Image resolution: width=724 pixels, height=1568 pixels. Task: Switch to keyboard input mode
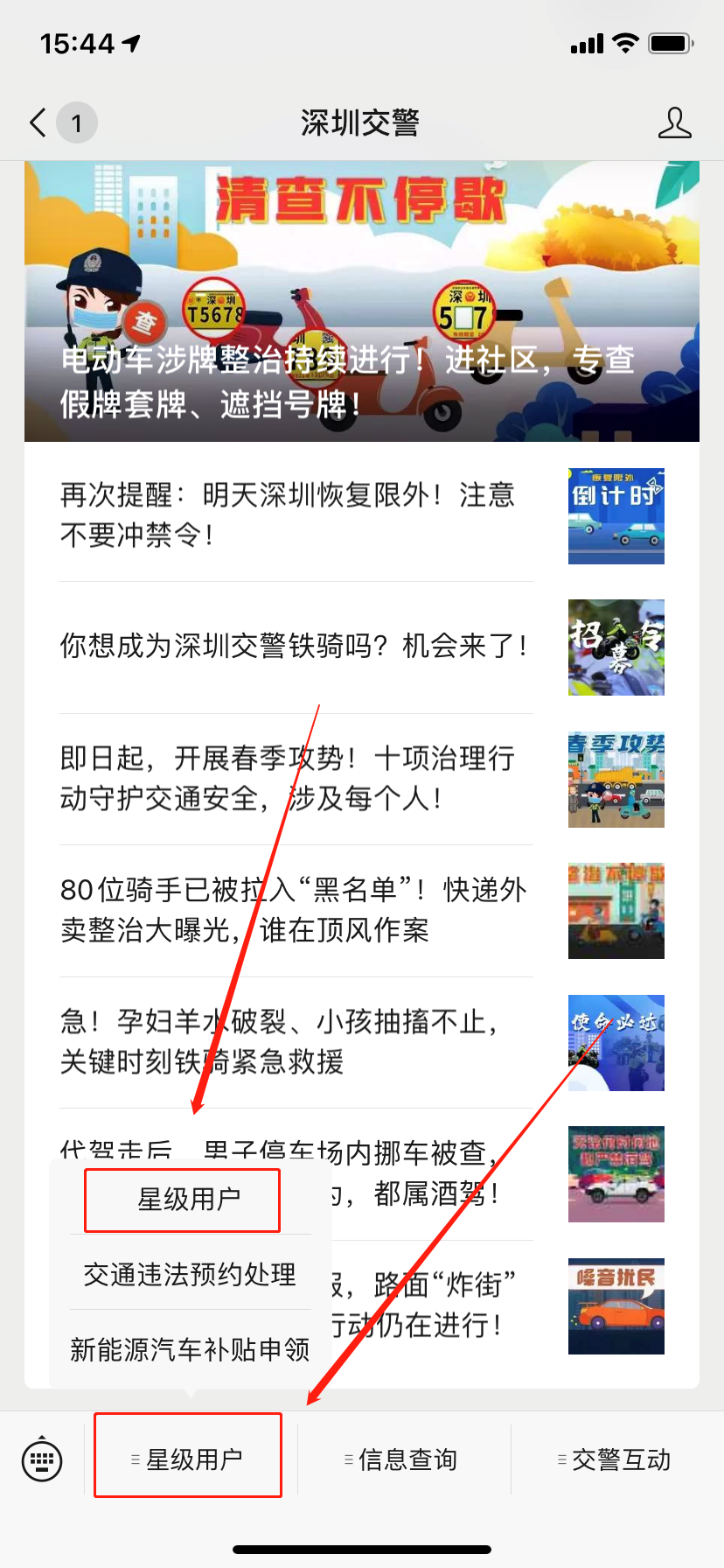(42, 1459)
